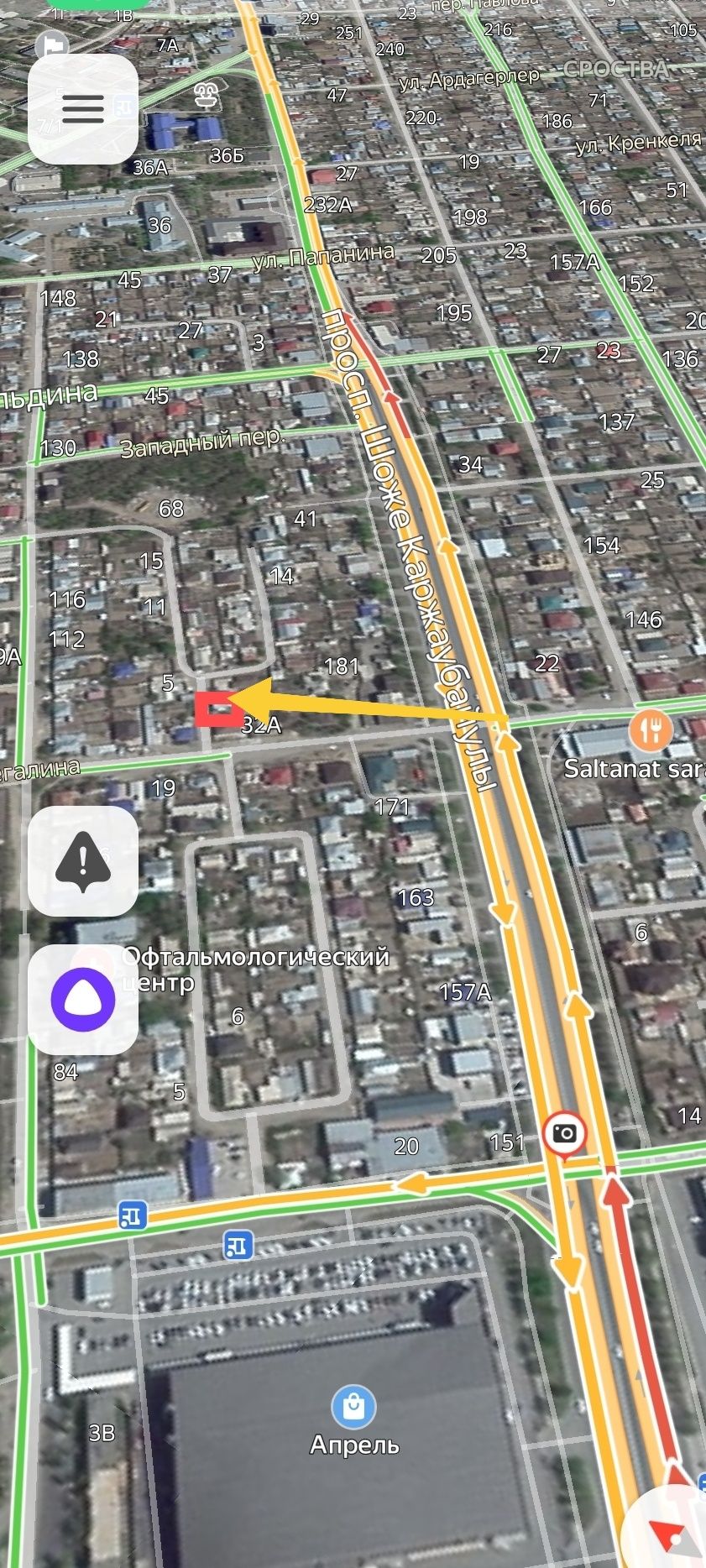Open the speed camera marker
Screen dimensions: 706x1568
[564, 1134]
